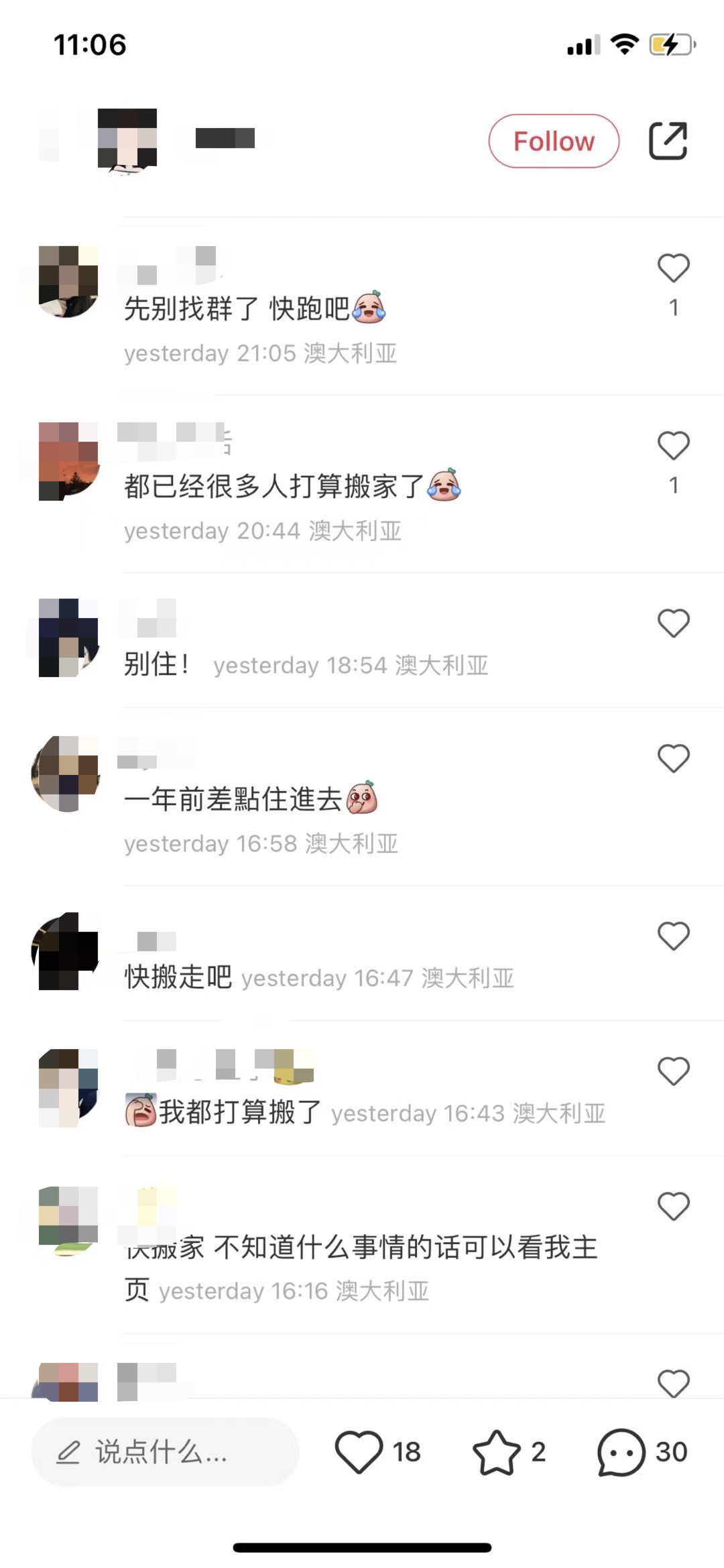Save the post to favorites
Screen dimensions: 724x1568
click(497, 1452)
